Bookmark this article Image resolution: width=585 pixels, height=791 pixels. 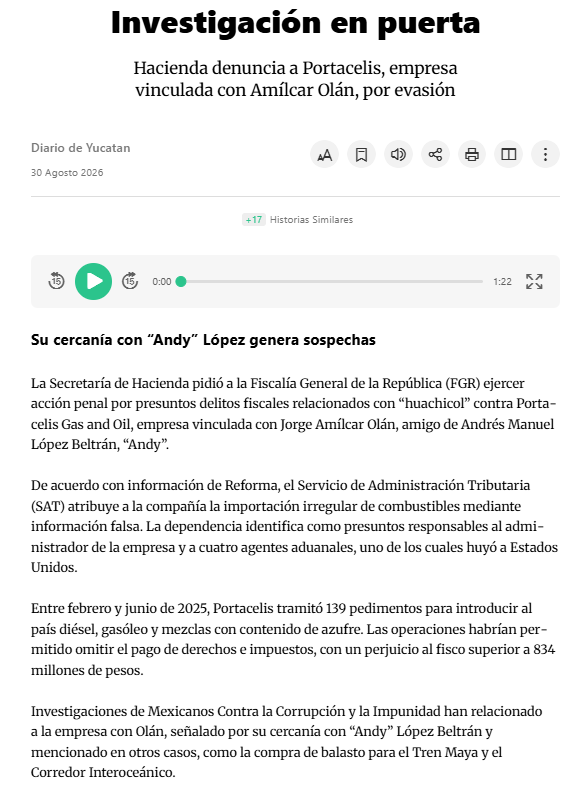[361, 154]
